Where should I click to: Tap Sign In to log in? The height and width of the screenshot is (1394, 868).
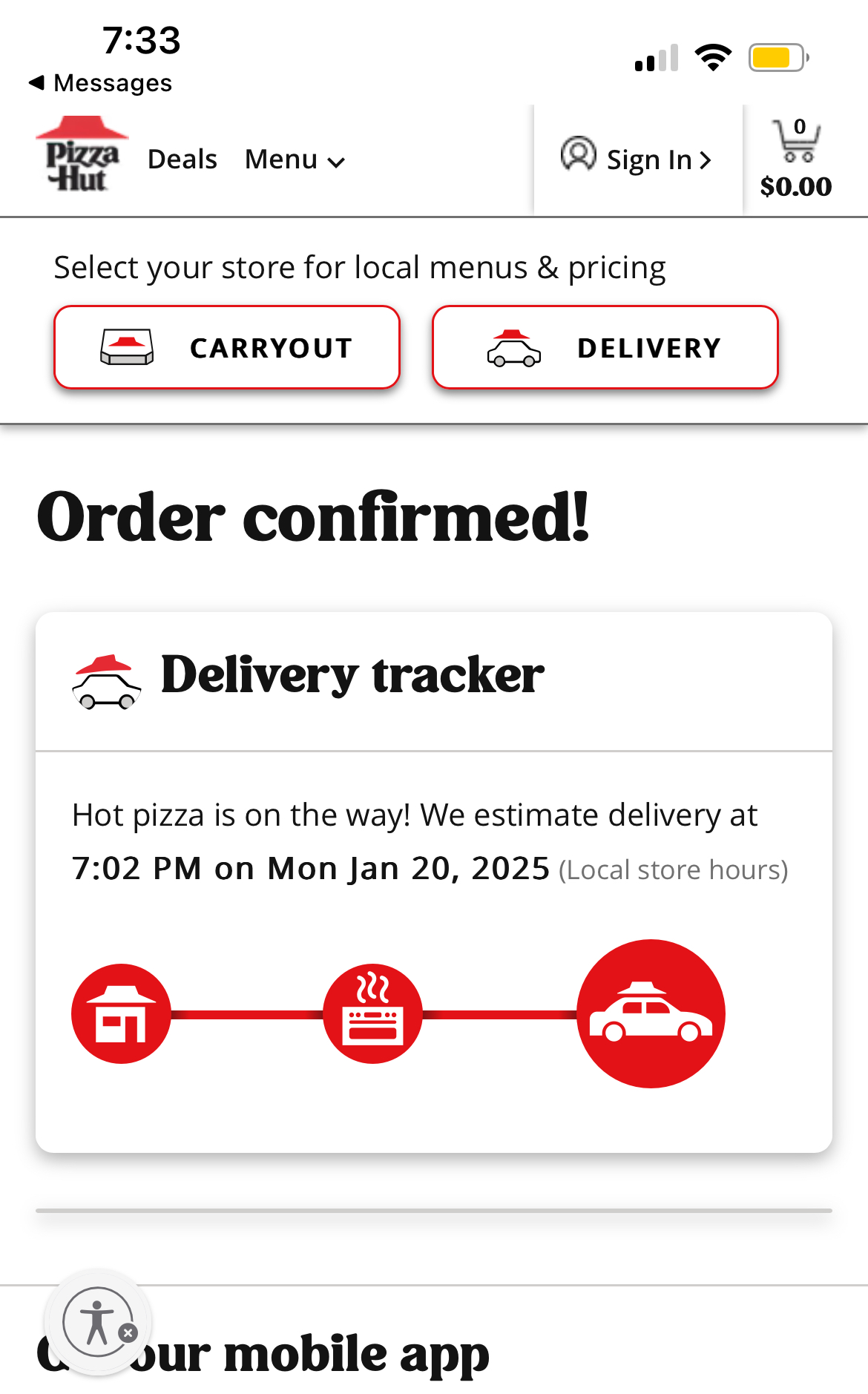tap(637, 159)
